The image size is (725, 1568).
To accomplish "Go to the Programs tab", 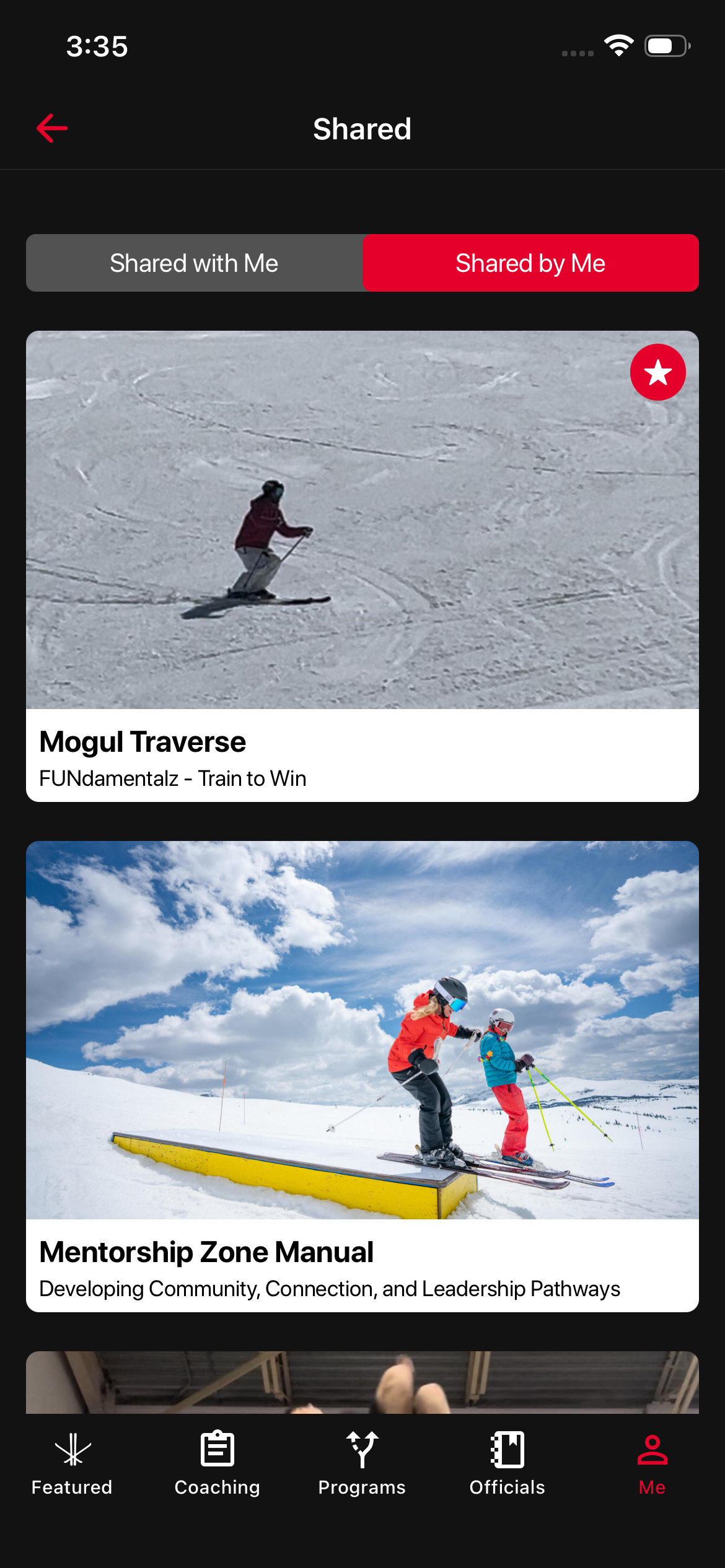I will click(362, 1464).
